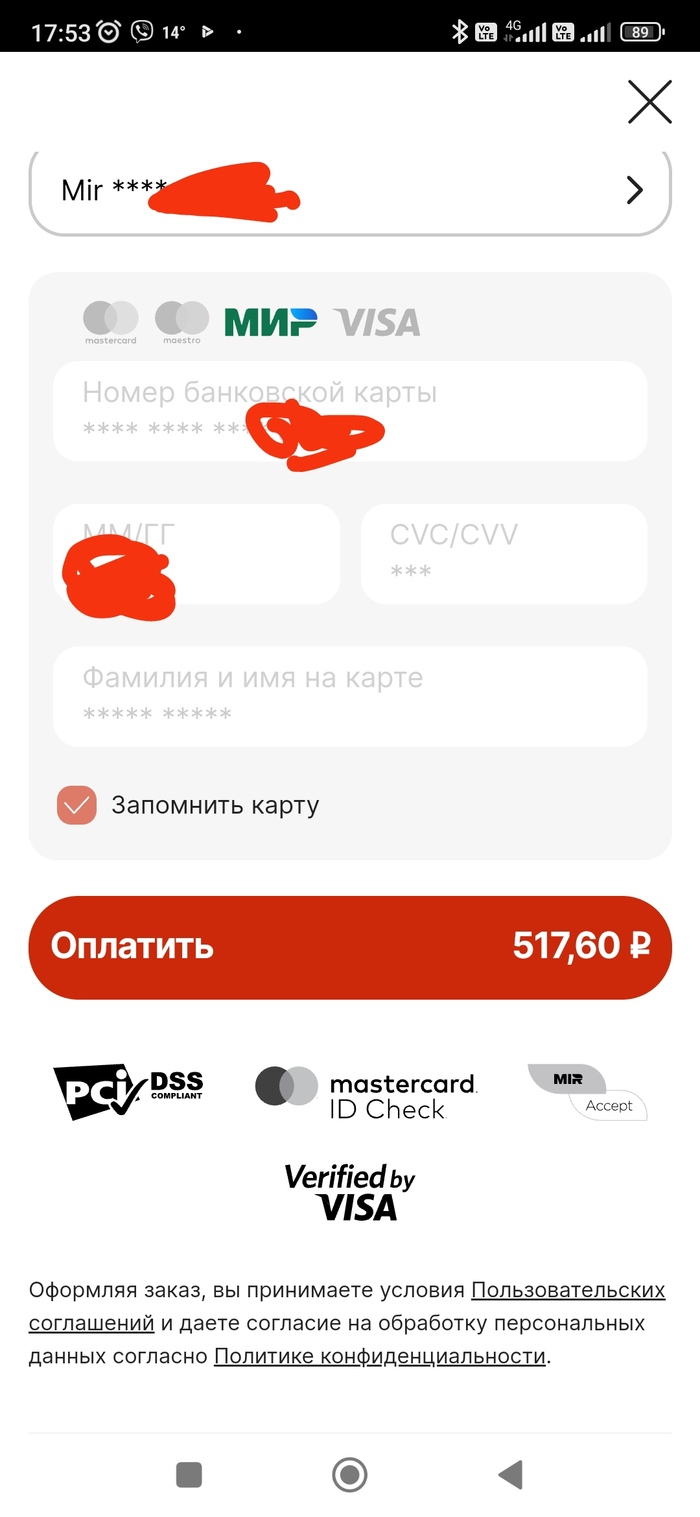Open the saved Mir card selector

click(x=350, y=190)
